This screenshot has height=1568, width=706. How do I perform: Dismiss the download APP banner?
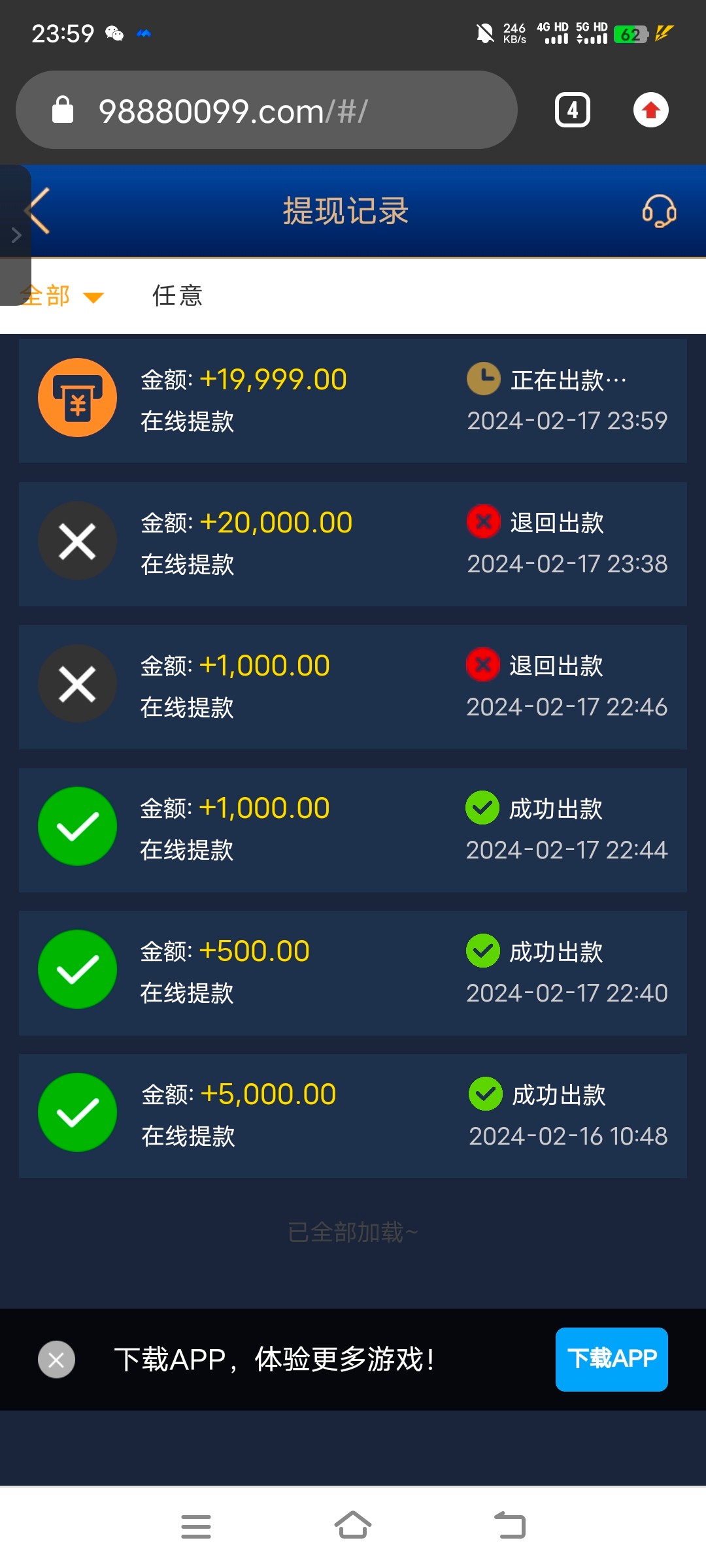click(56, 1360)
